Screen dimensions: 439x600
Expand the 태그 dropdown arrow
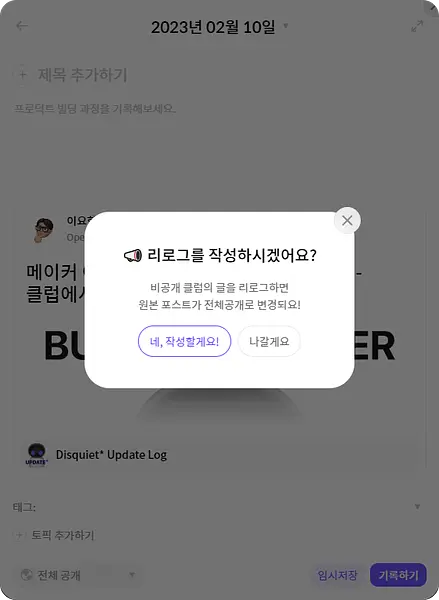(x=417, y=507)
